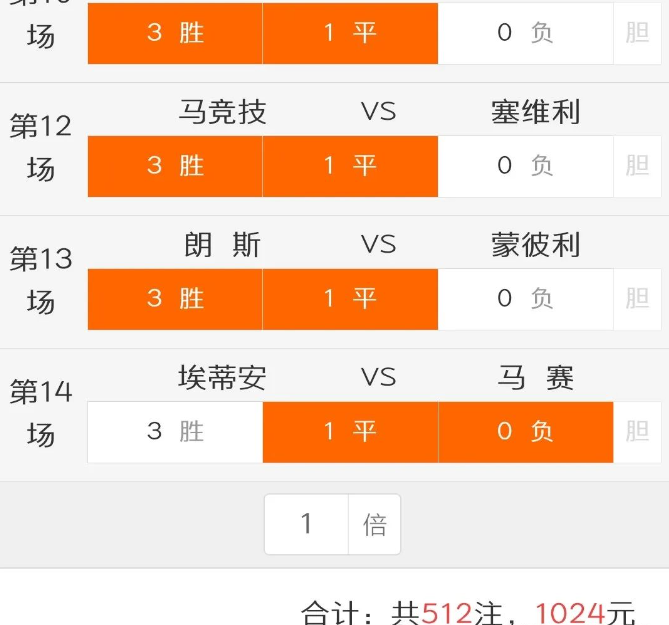Select 0 负 for 马竞技 vs 塞维利

[x=525, y=166]
